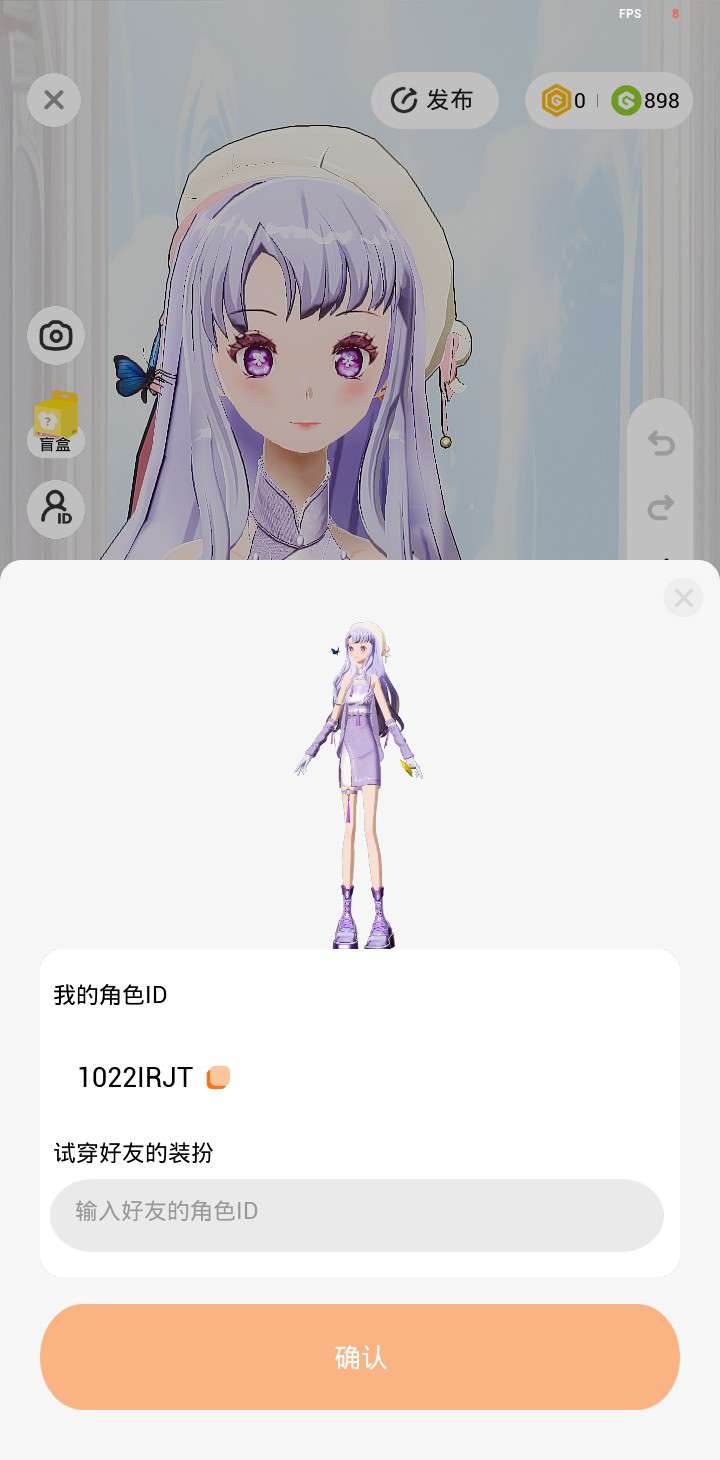Open the 盲盒 blind box
The width and height of the screenshot is (720, 1460).
pos(56,424)
